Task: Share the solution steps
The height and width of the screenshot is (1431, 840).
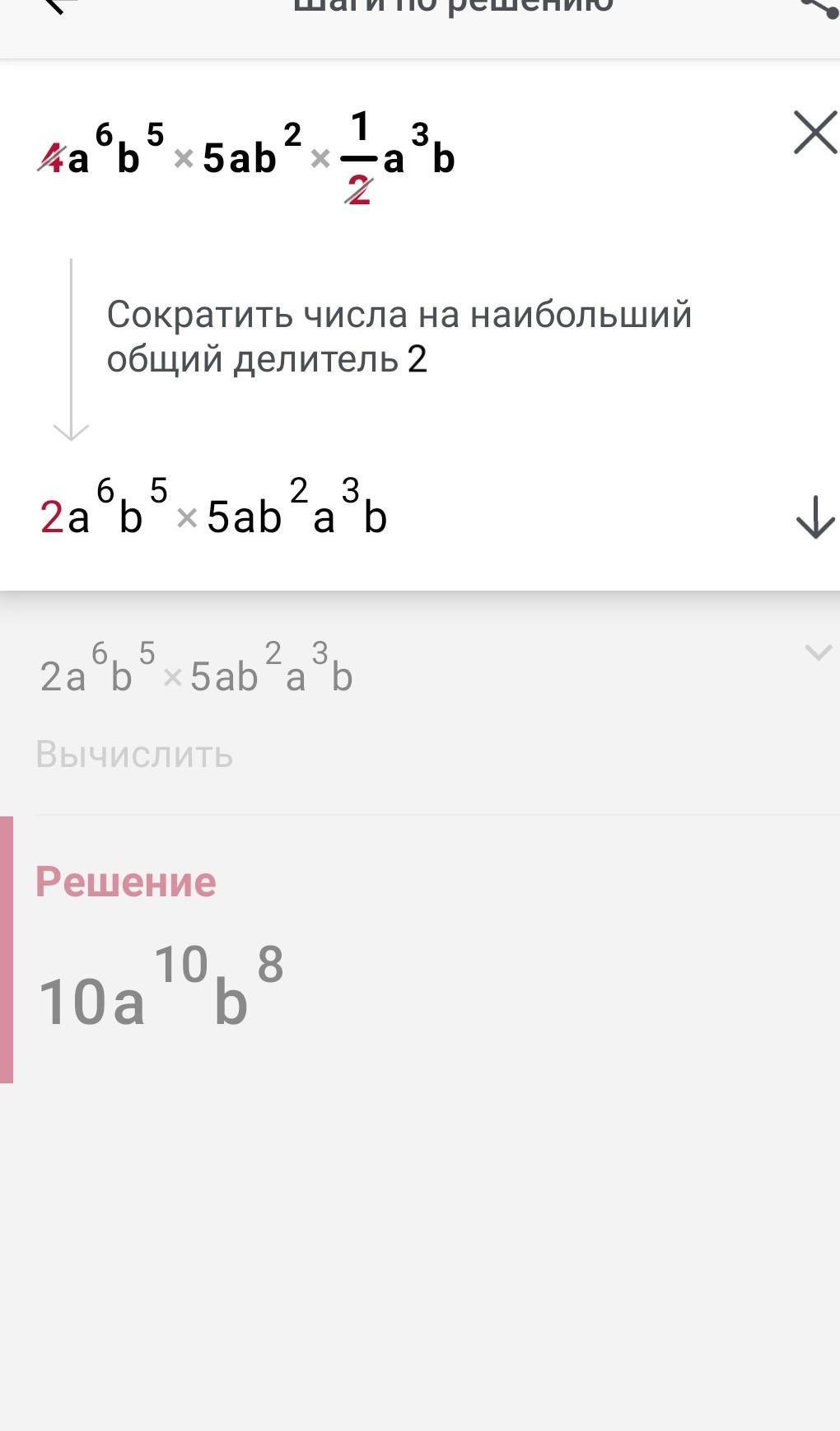Action: point(821,7)
